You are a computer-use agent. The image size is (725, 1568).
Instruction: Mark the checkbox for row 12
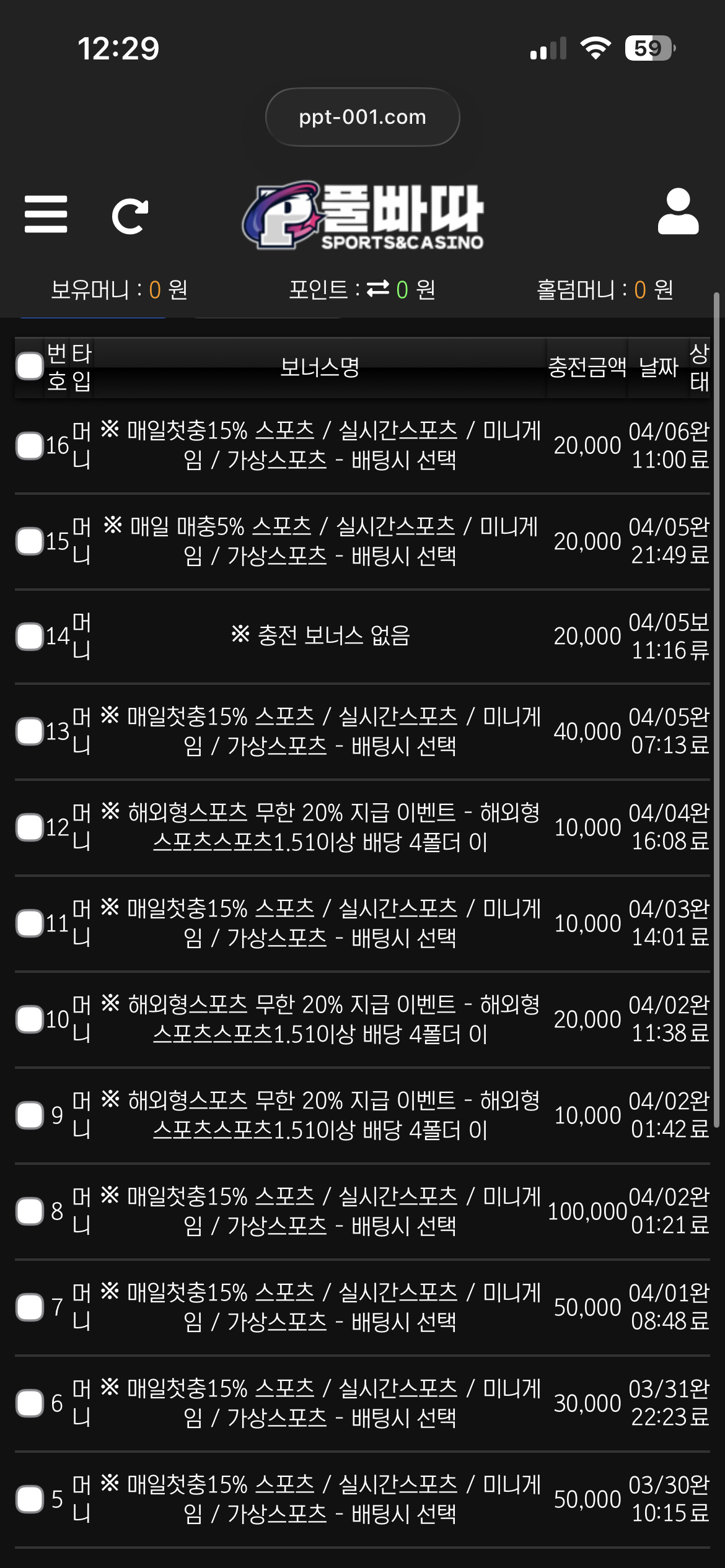29,827
